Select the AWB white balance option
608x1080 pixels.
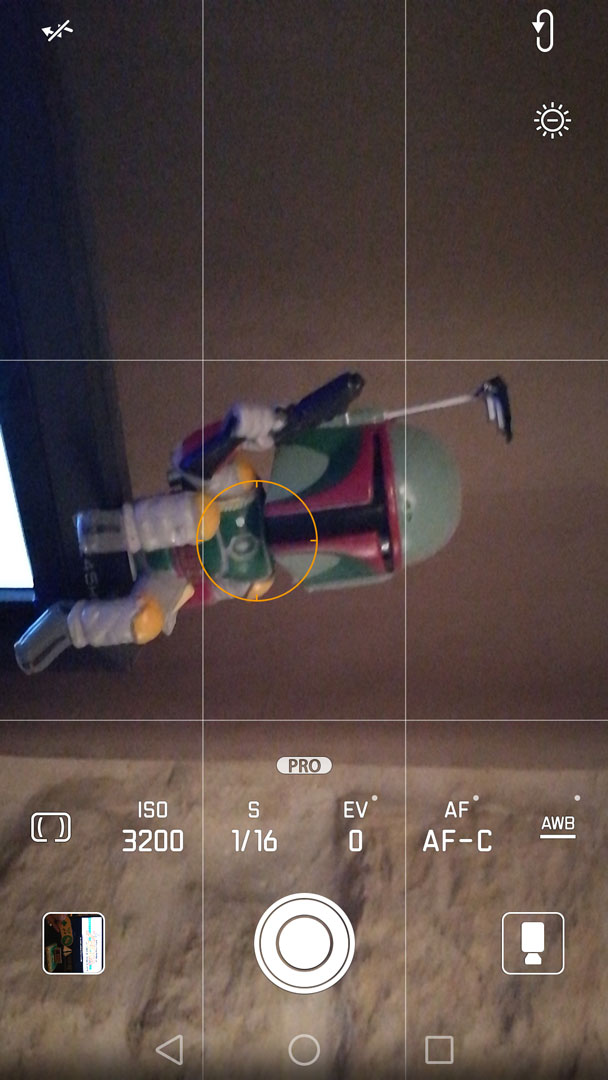click(x=557, y=826)
